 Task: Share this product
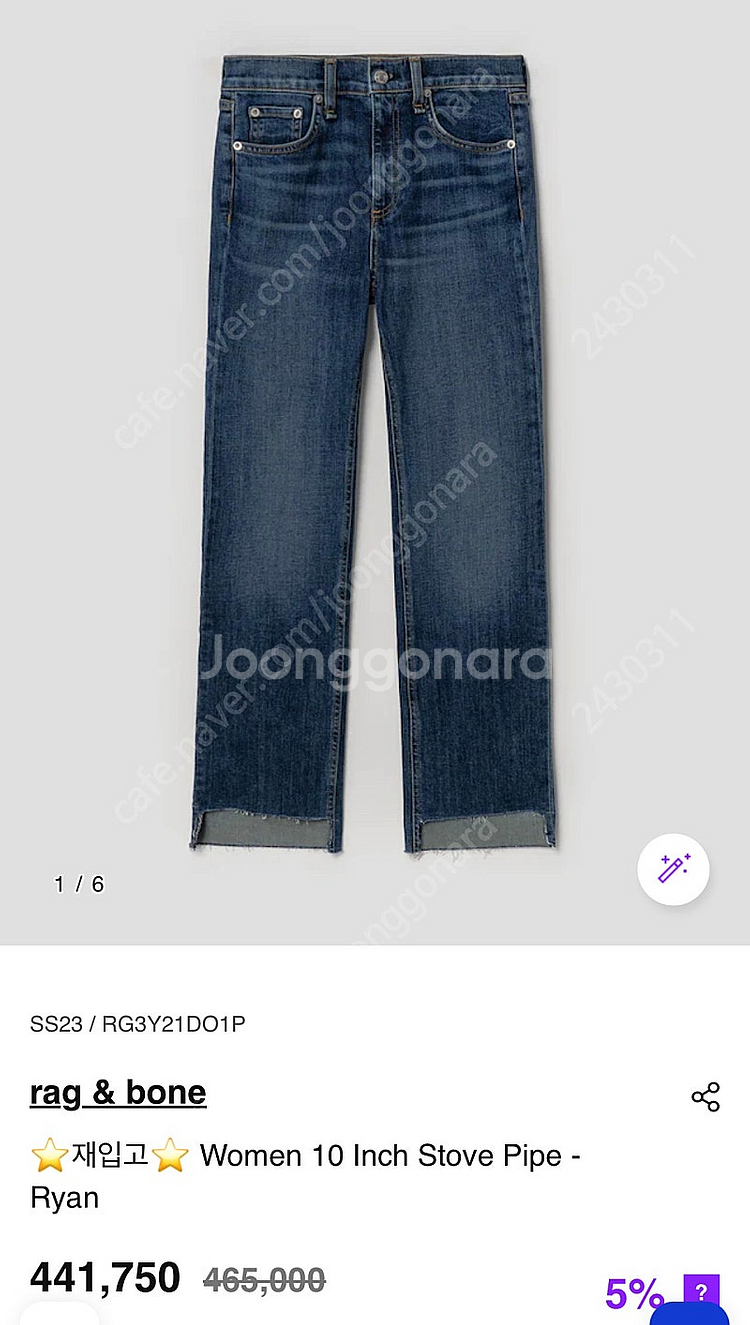705,1096
